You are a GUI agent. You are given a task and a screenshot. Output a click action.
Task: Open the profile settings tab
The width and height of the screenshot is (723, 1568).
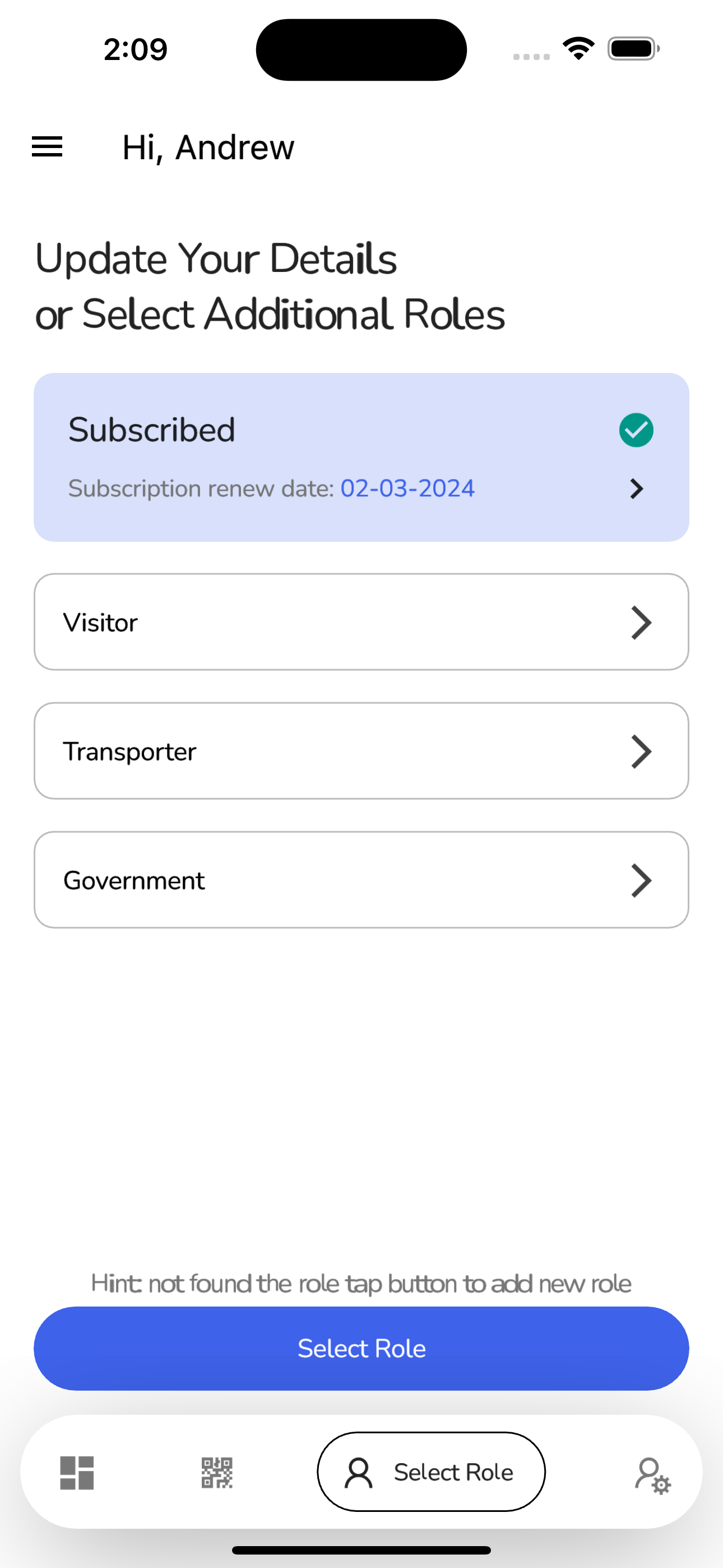click(652, 1474)
